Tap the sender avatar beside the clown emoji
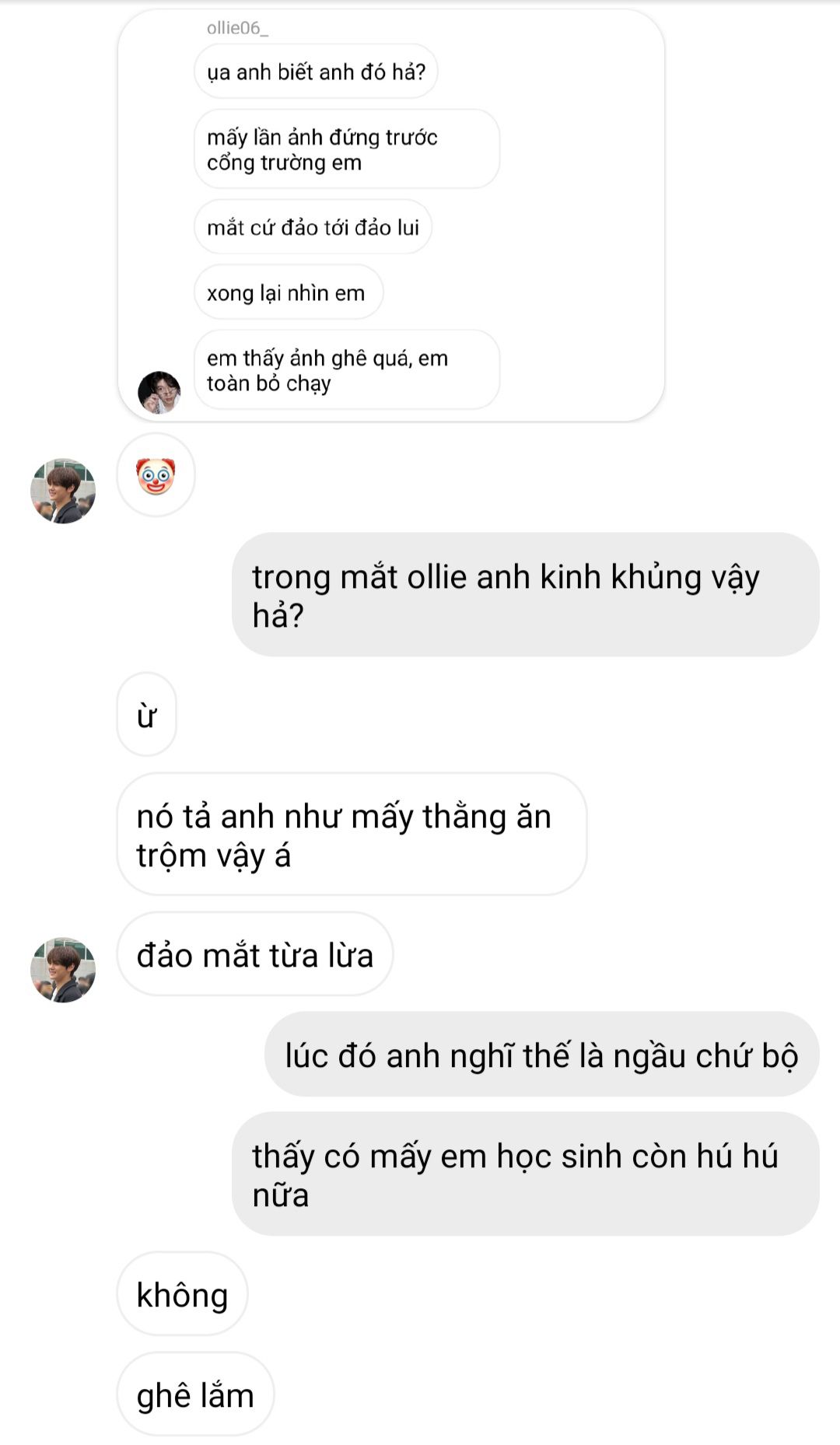The height and width of the screenshot is (1445, 840). (x=63, y=491)
